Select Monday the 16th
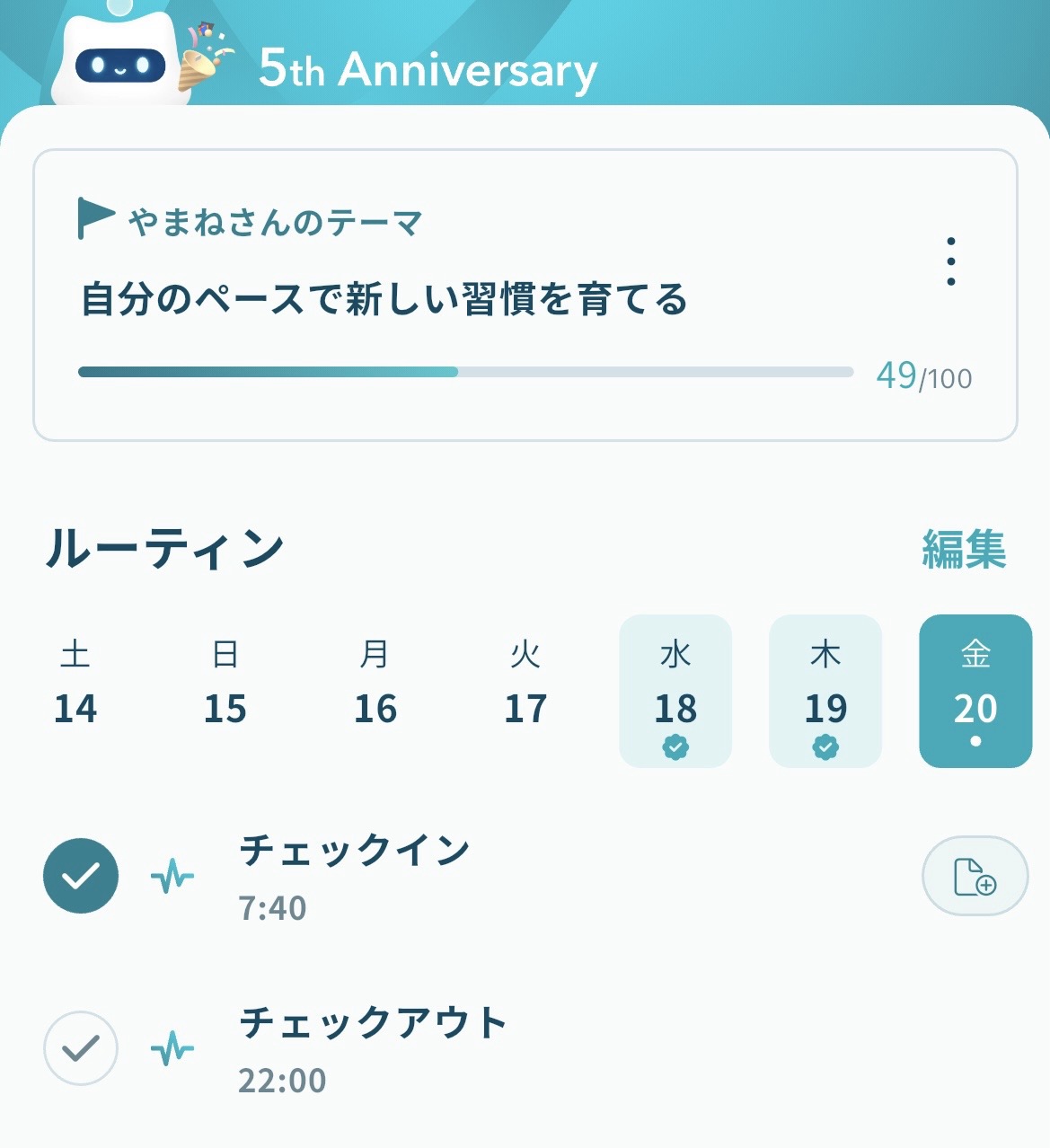 point(375,689)
